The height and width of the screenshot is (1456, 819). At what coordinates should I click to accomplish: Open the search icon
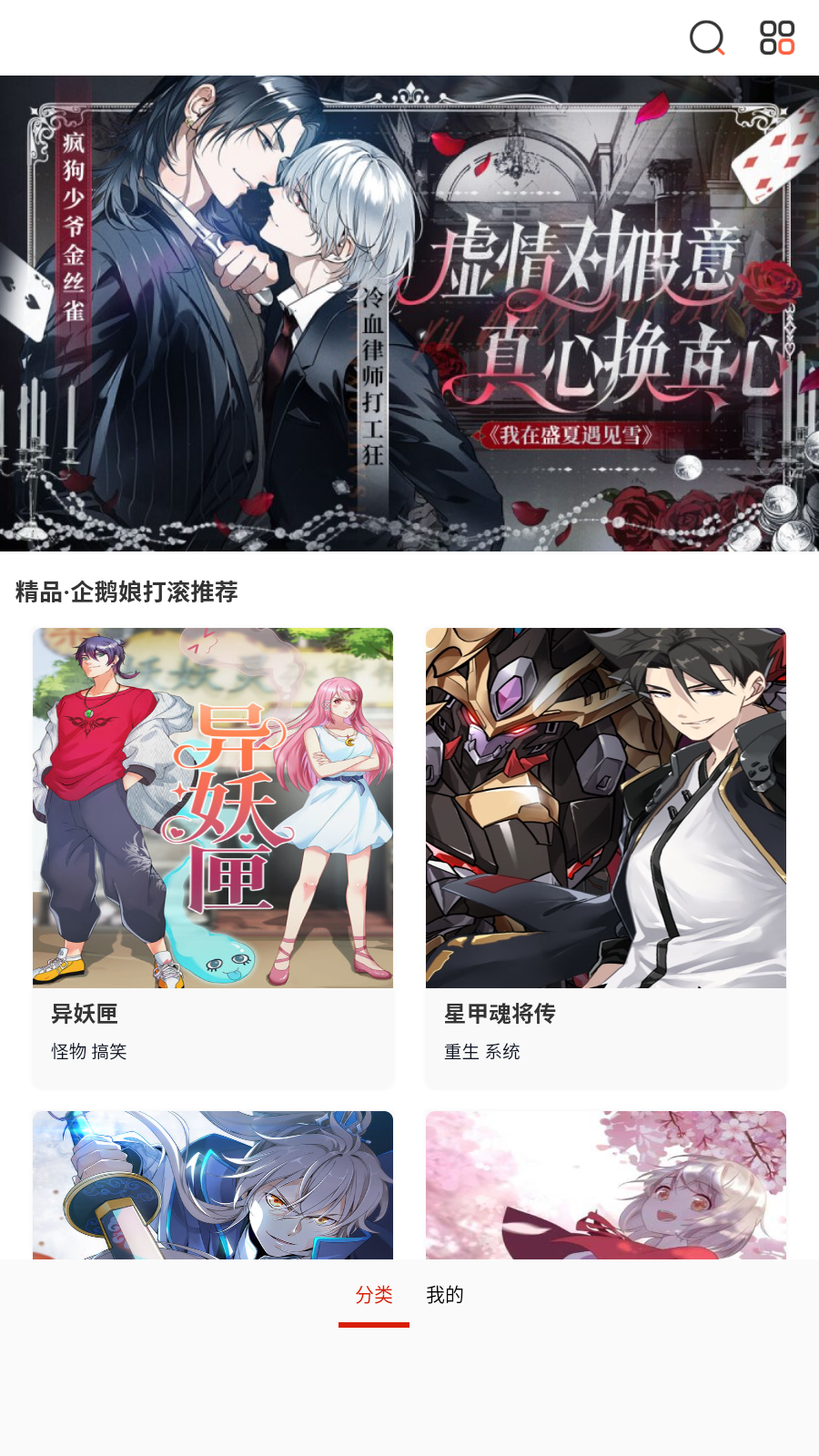(706, 38)
